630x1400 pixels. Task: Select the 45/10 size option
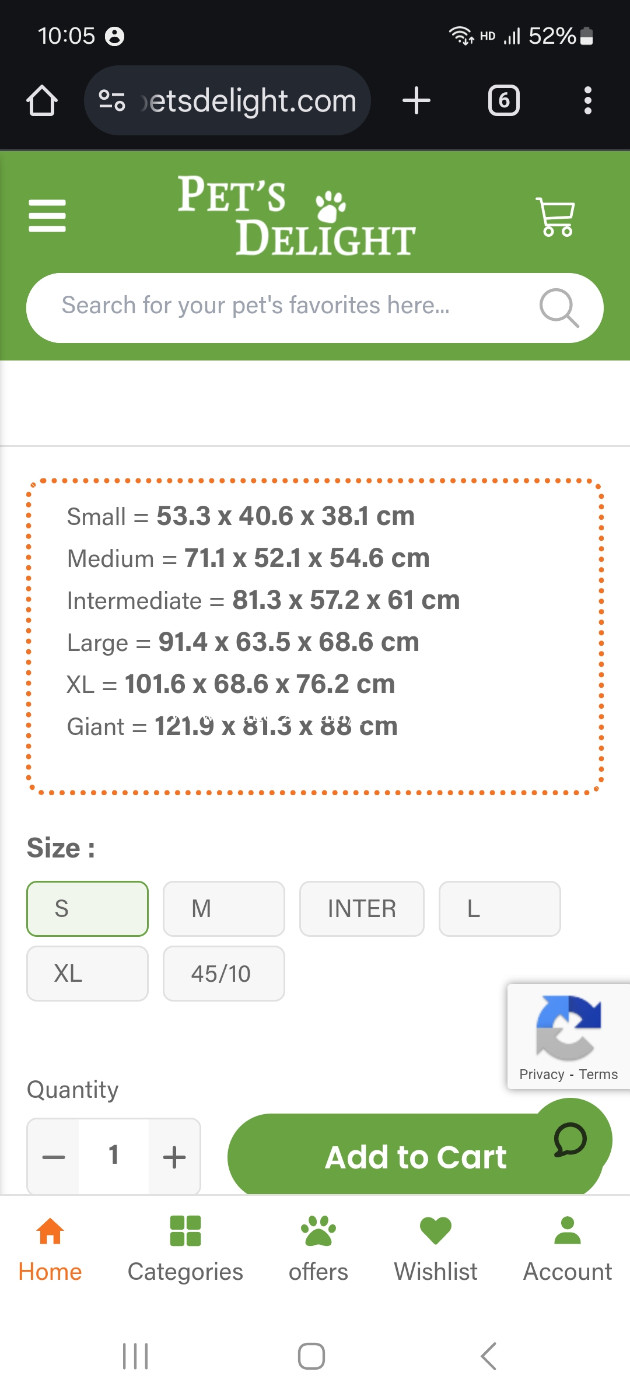[224, 973]
